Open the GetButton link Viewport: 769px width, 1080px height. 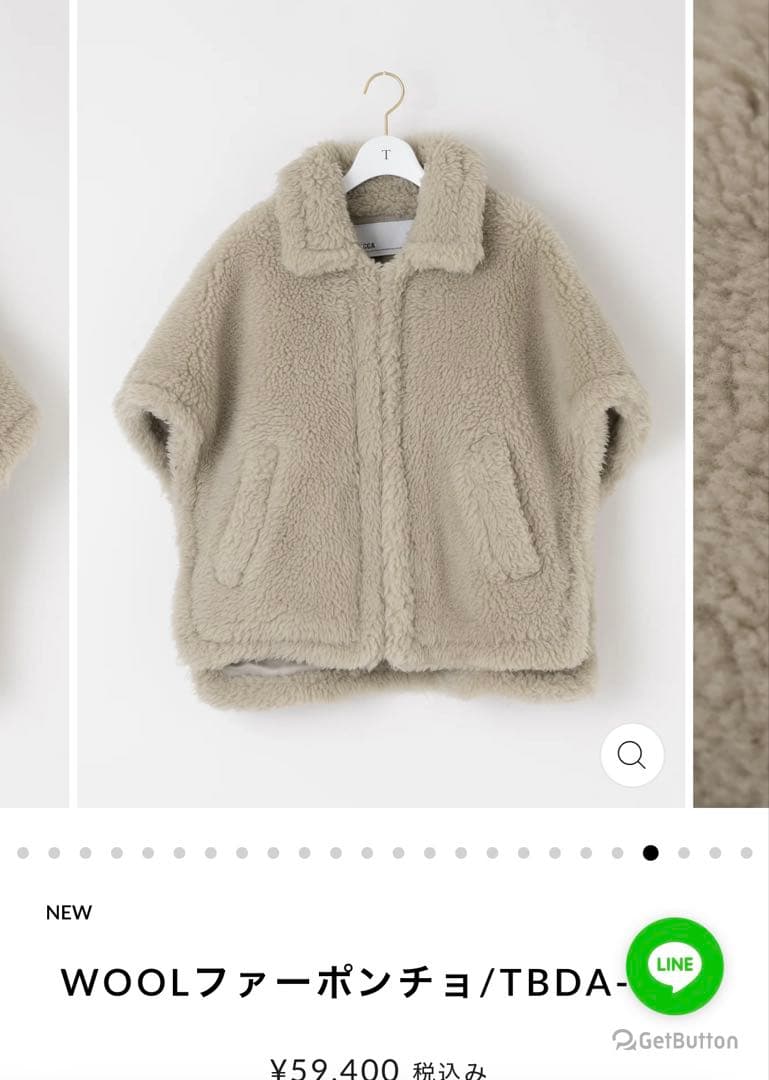[676, 1041]
